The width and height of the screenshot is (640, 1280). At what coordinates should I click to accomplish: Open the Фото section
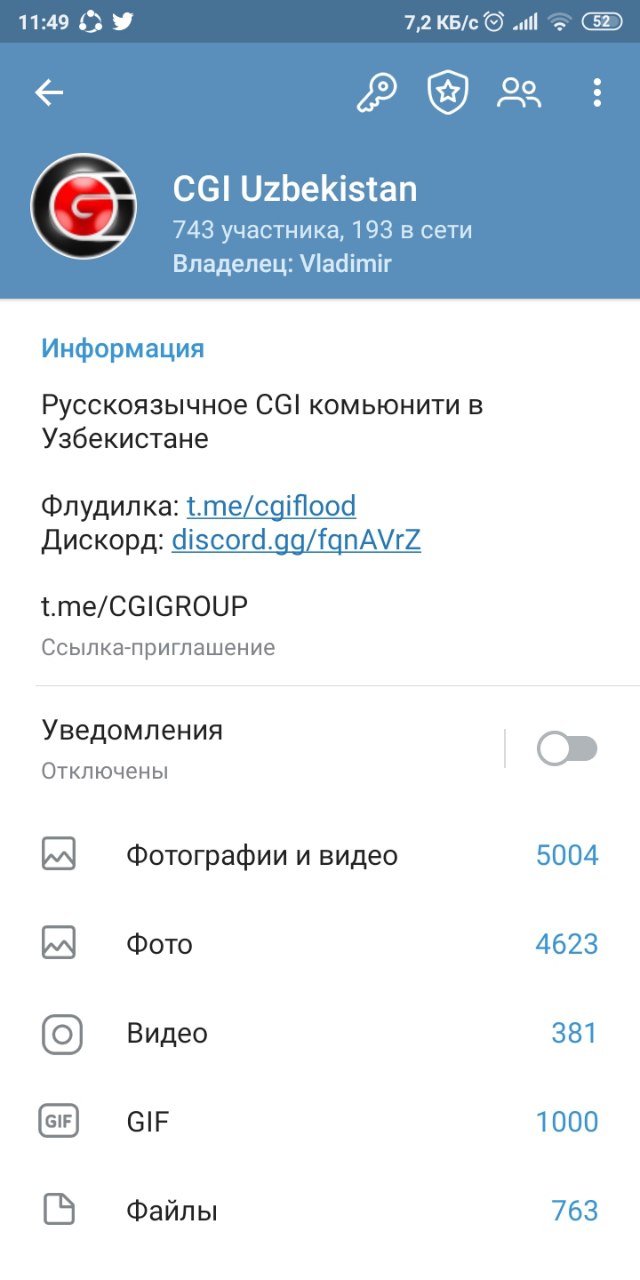coord(320,944)
